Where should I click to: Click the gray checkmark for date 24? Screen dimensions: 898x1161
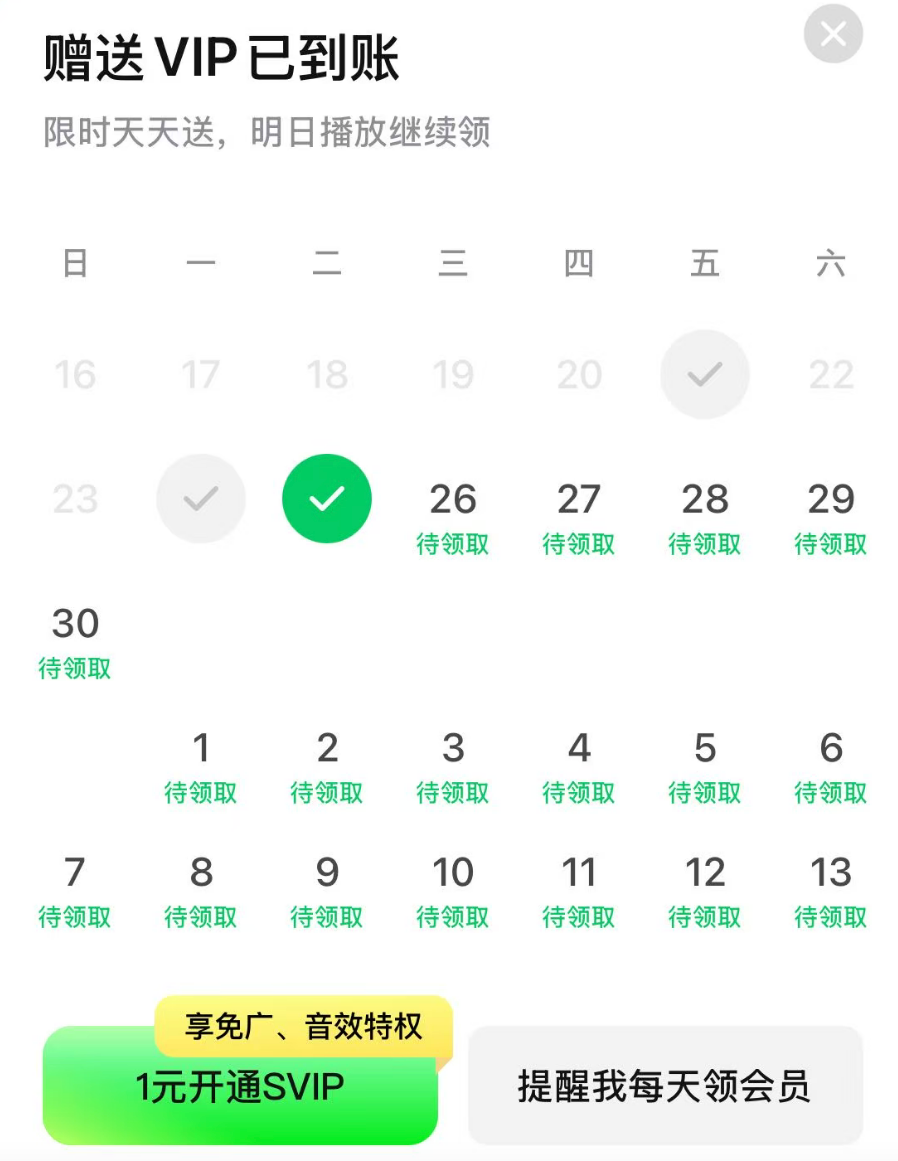pyautogui.click(x=201, y=498)
